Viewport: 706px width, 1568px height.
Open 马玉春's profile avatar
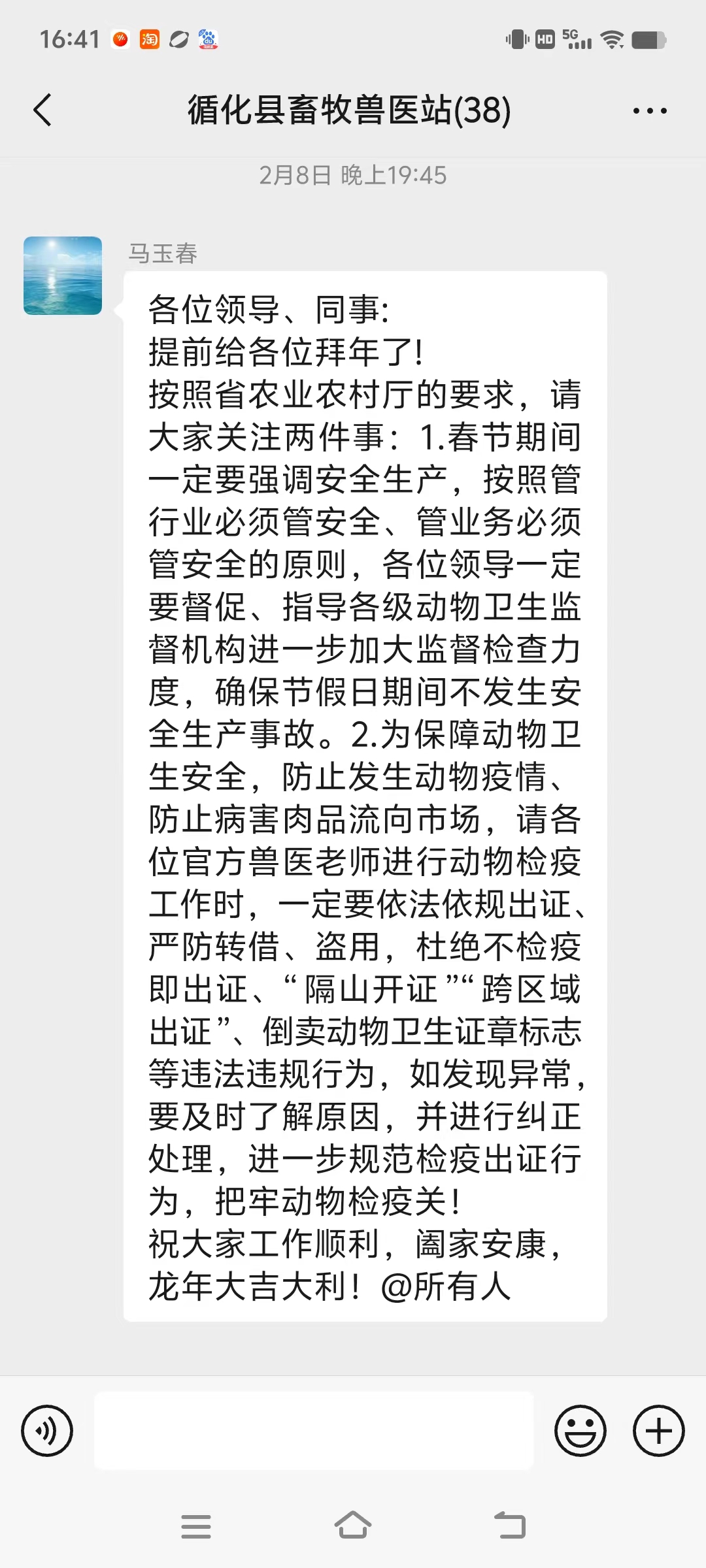(63, 276)
